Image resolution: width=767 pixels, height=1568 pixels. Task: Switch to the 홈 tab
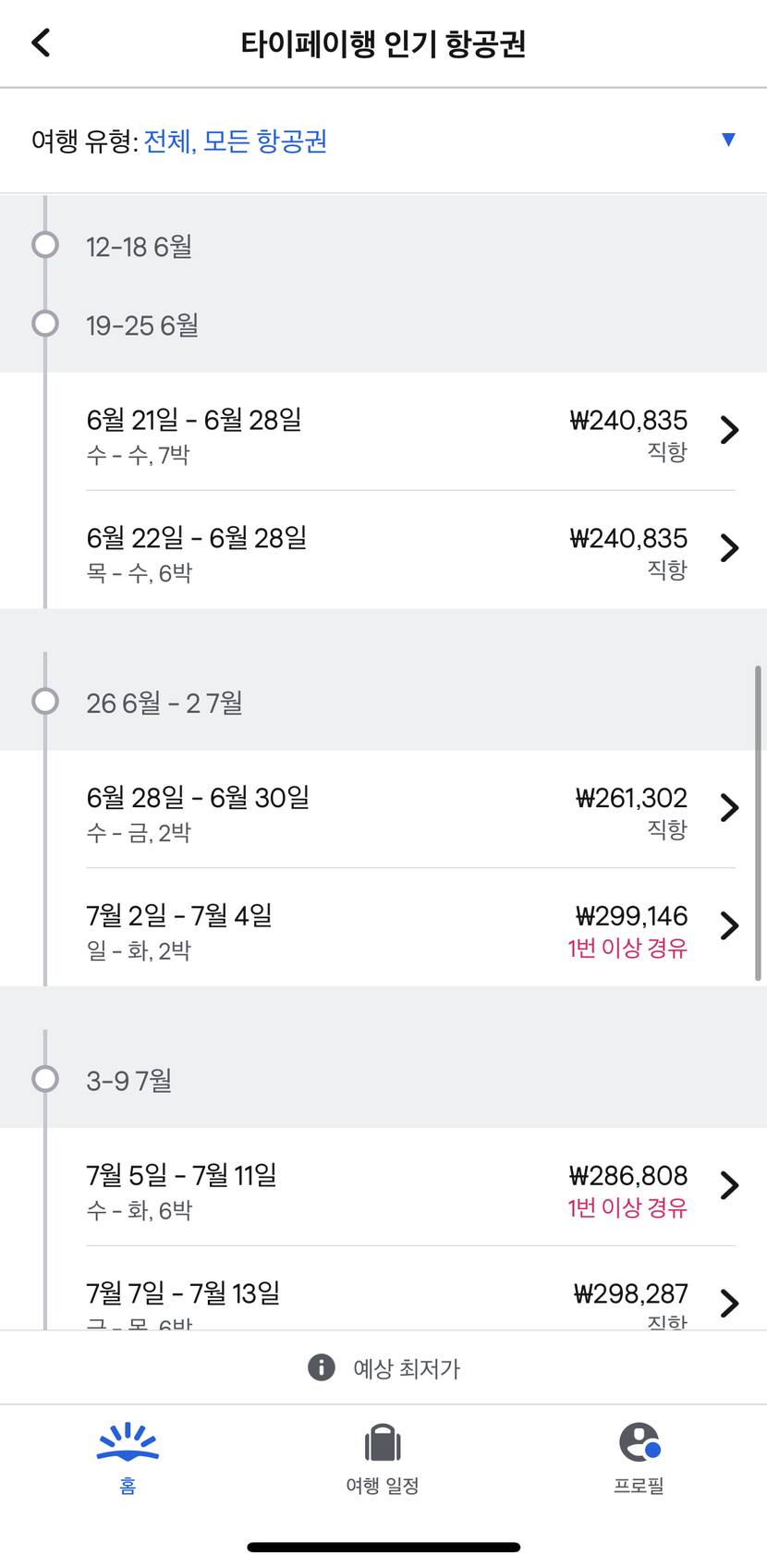click(x=128, y=1459)
